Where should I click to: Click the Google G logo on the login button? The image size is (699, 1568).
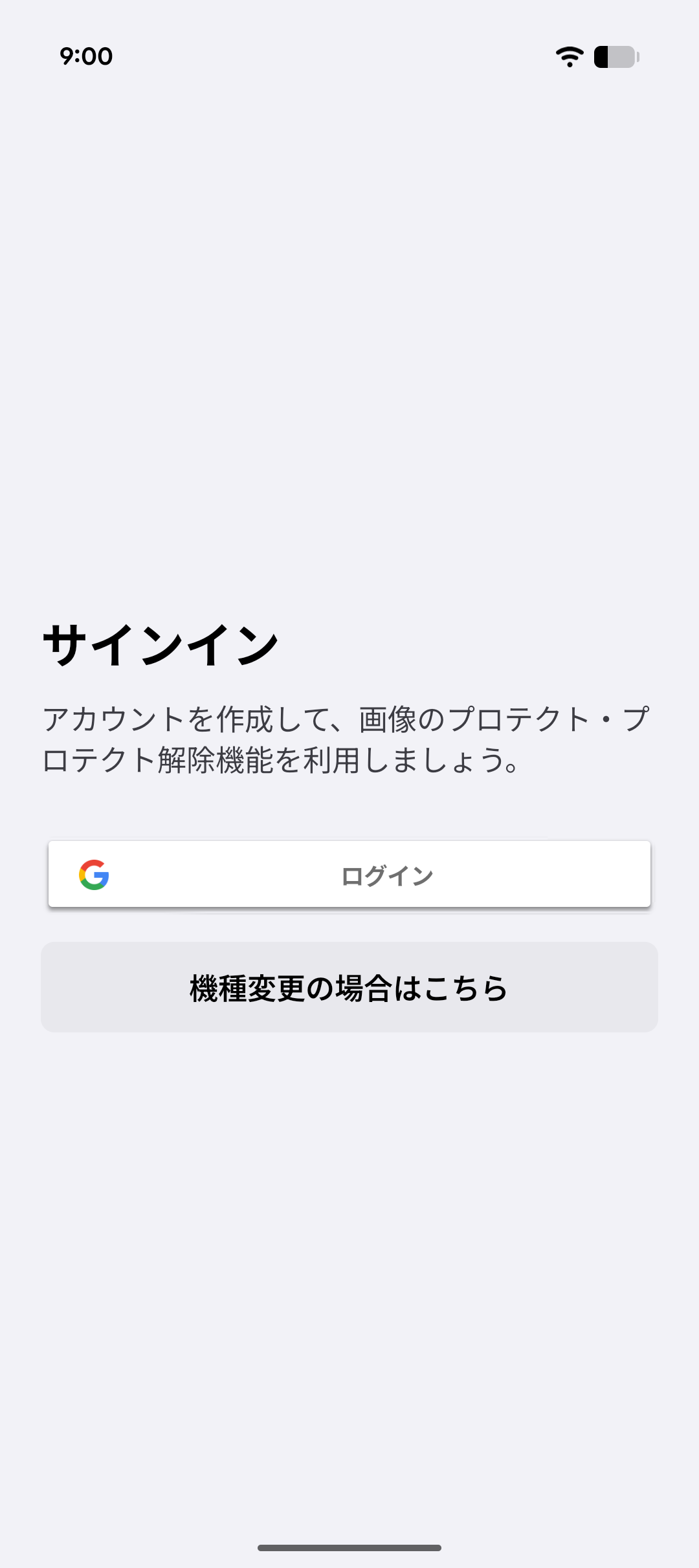(94, 875)
